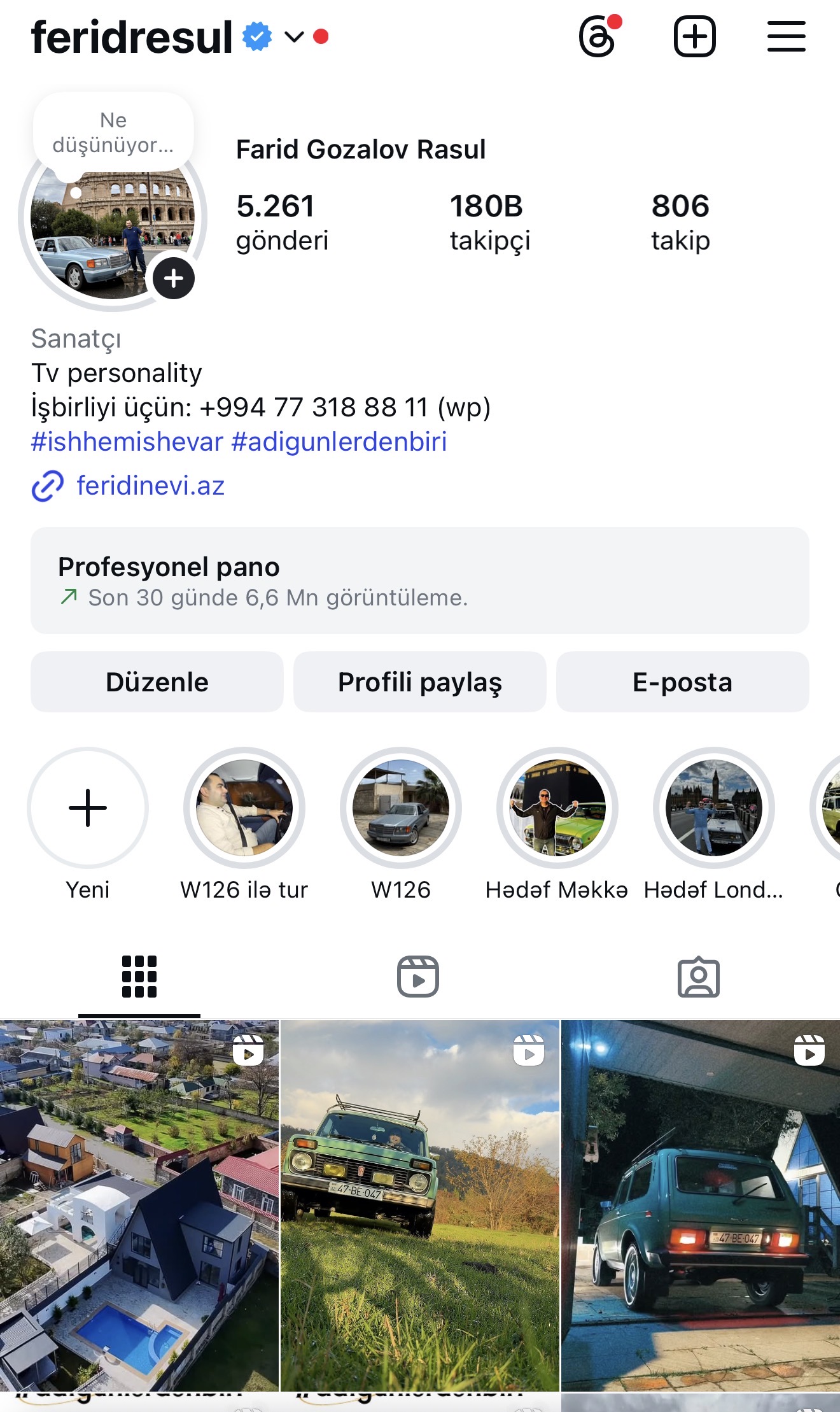Open the aerial house with pool reel

(x=139, y=1204)
